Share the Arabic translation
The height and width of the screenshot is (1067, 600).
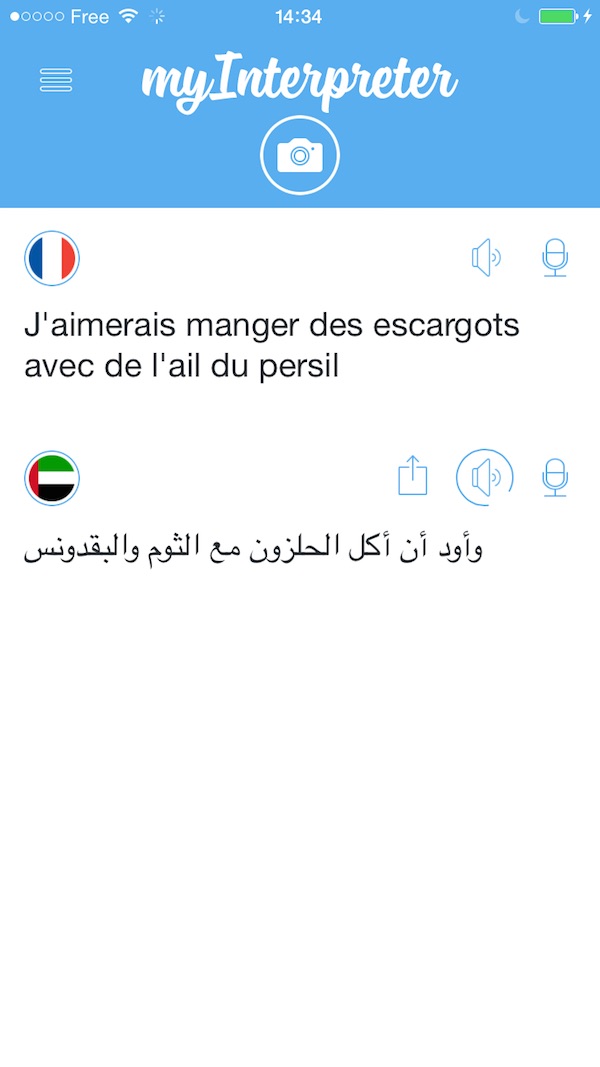click(x=412, y=476)
